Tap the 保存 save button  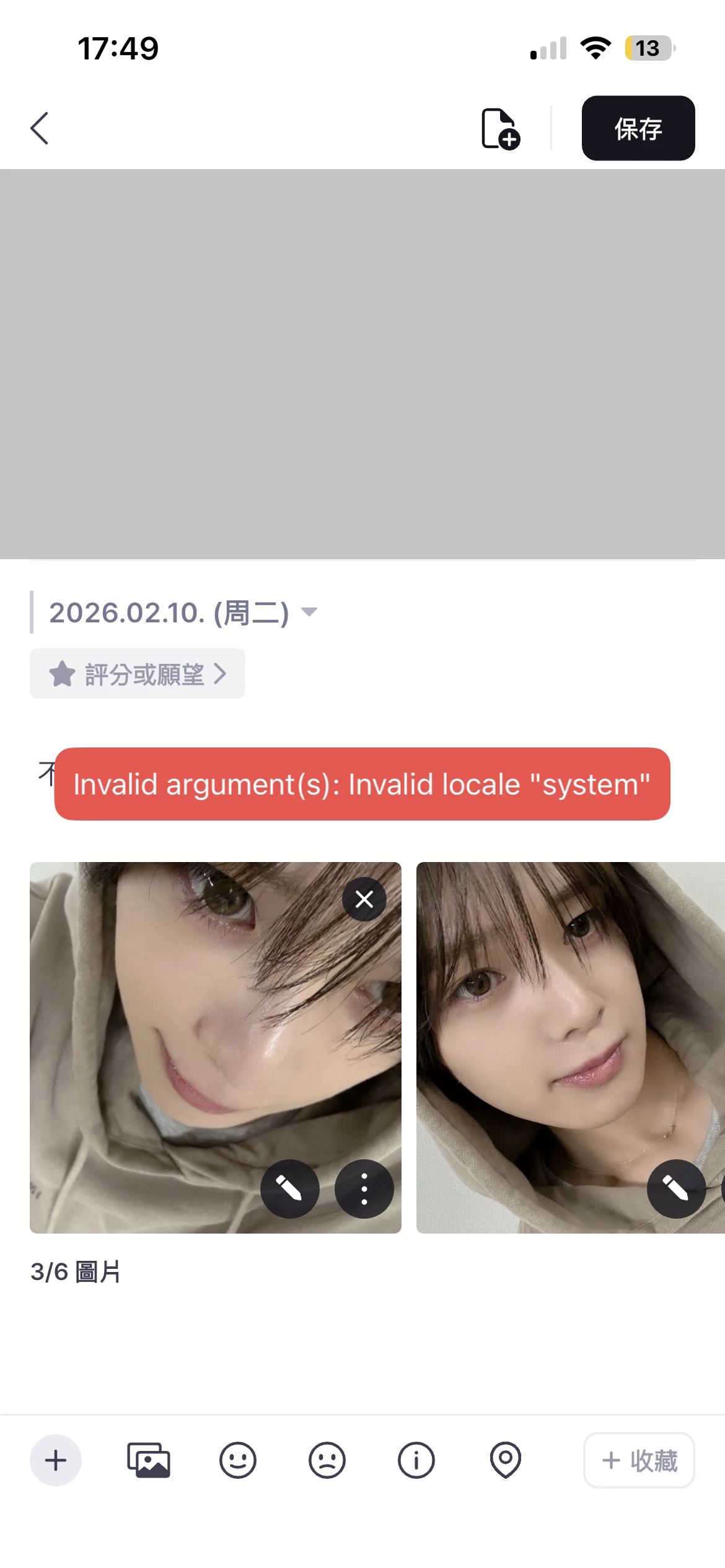638,128
